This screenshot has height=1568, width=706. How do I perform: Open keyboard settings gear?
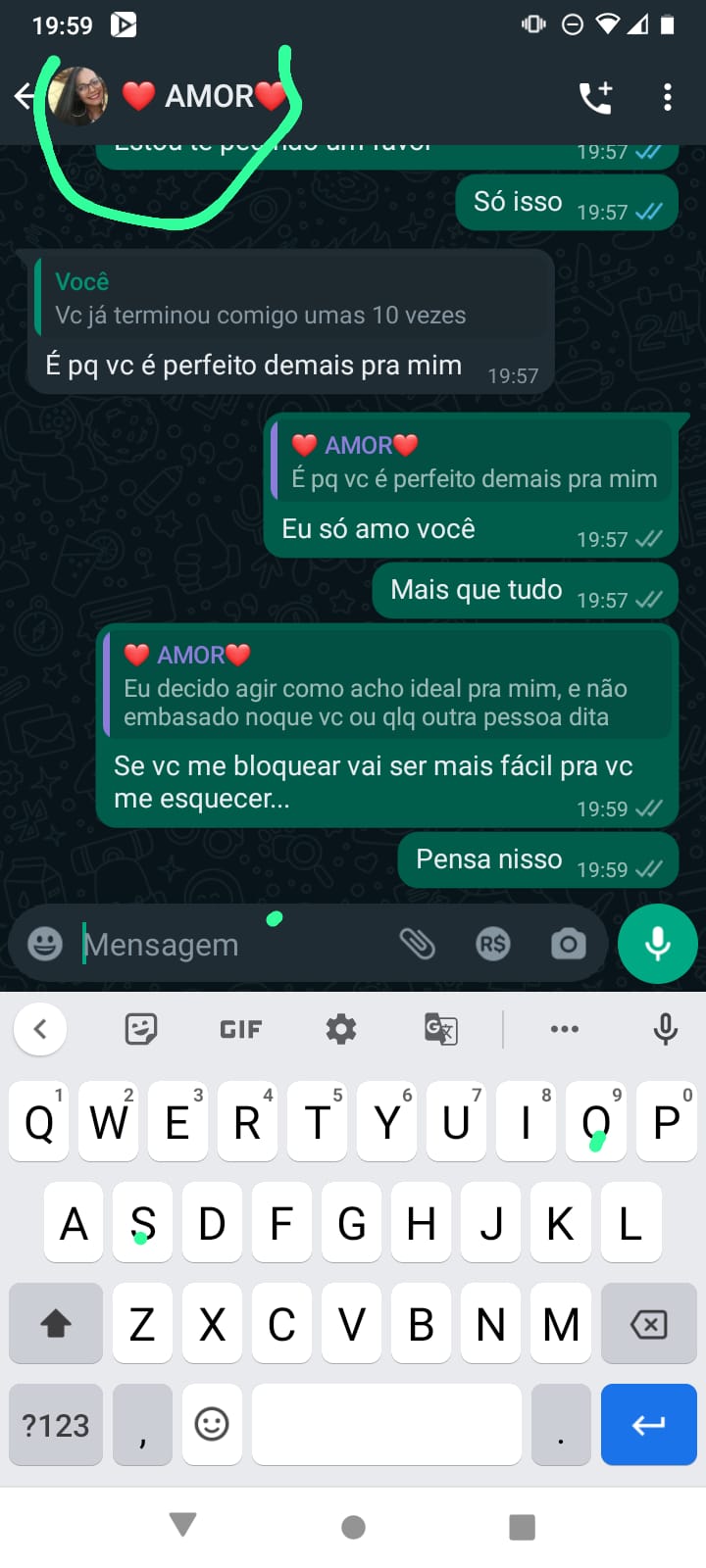click(x=340, y=1029)
